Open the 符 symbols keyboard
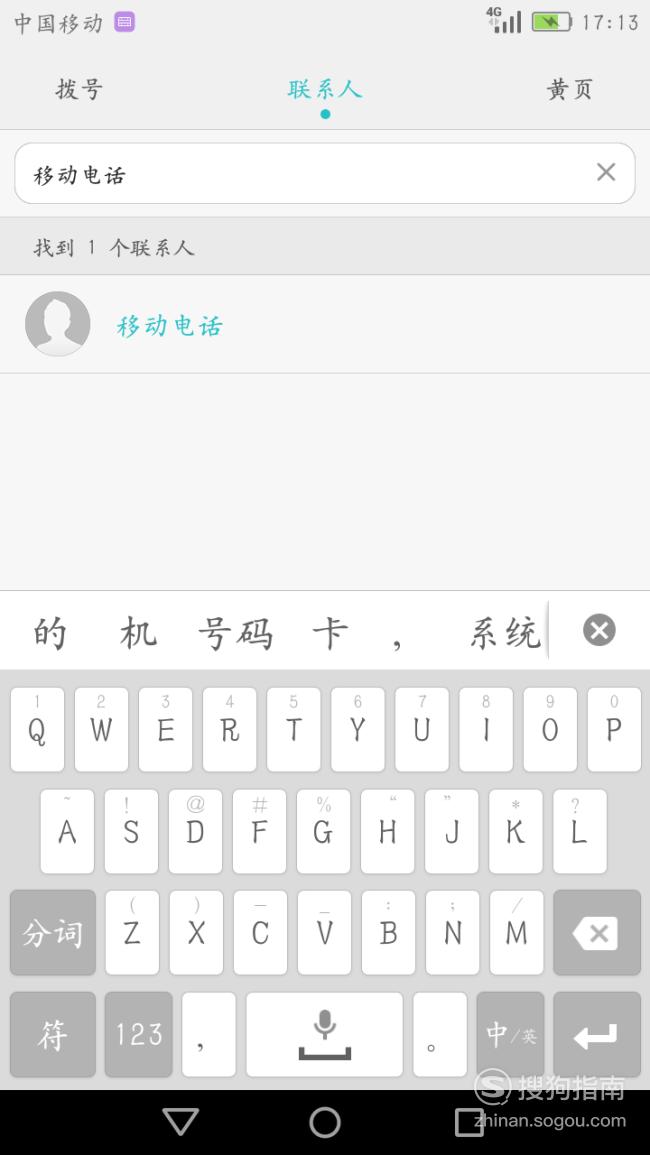Image resolution: width=650 pixels, height=1155 pixels. pos(53,1034)
